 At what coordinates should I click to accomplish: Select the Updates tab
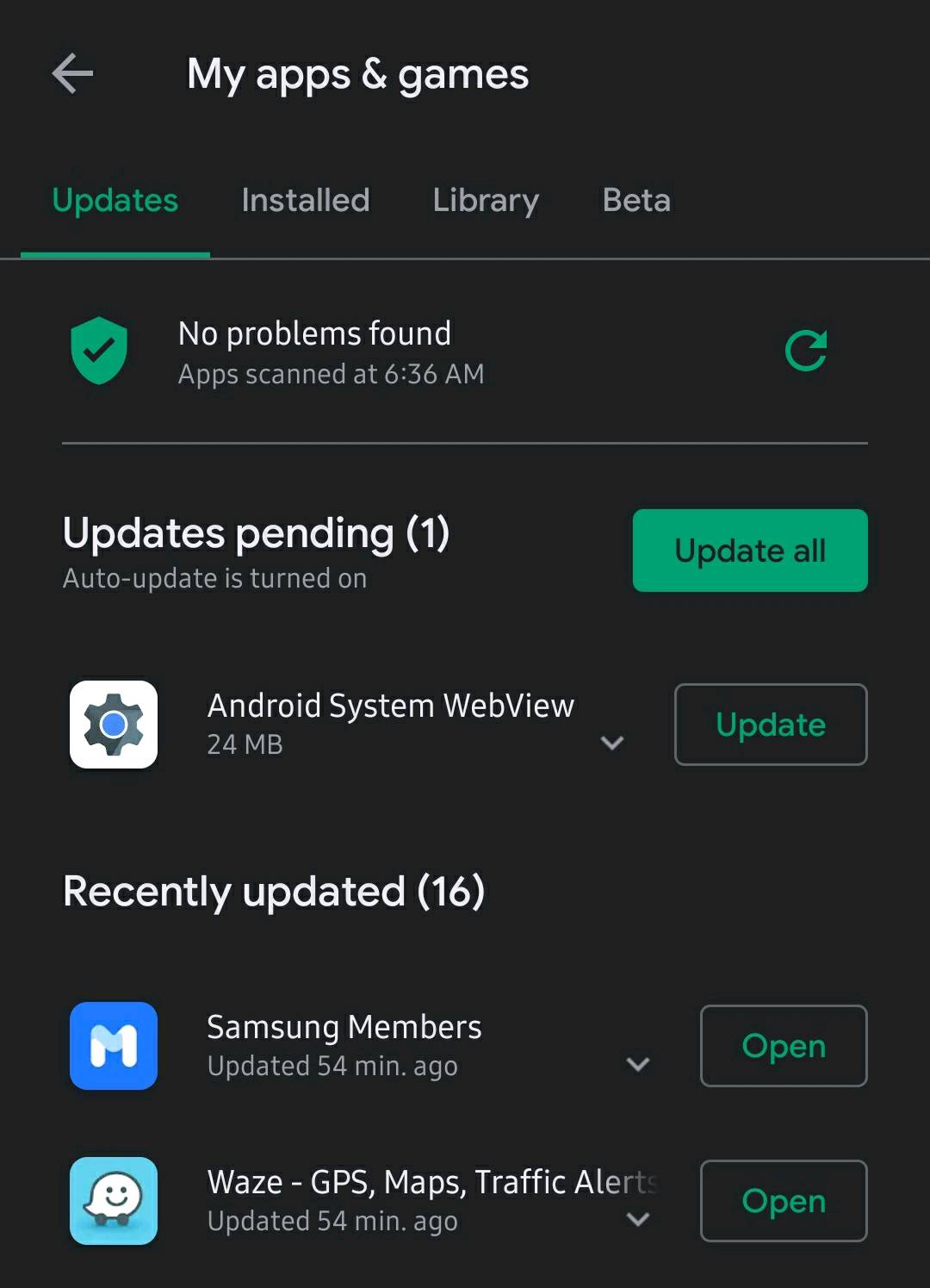point(115,201)
